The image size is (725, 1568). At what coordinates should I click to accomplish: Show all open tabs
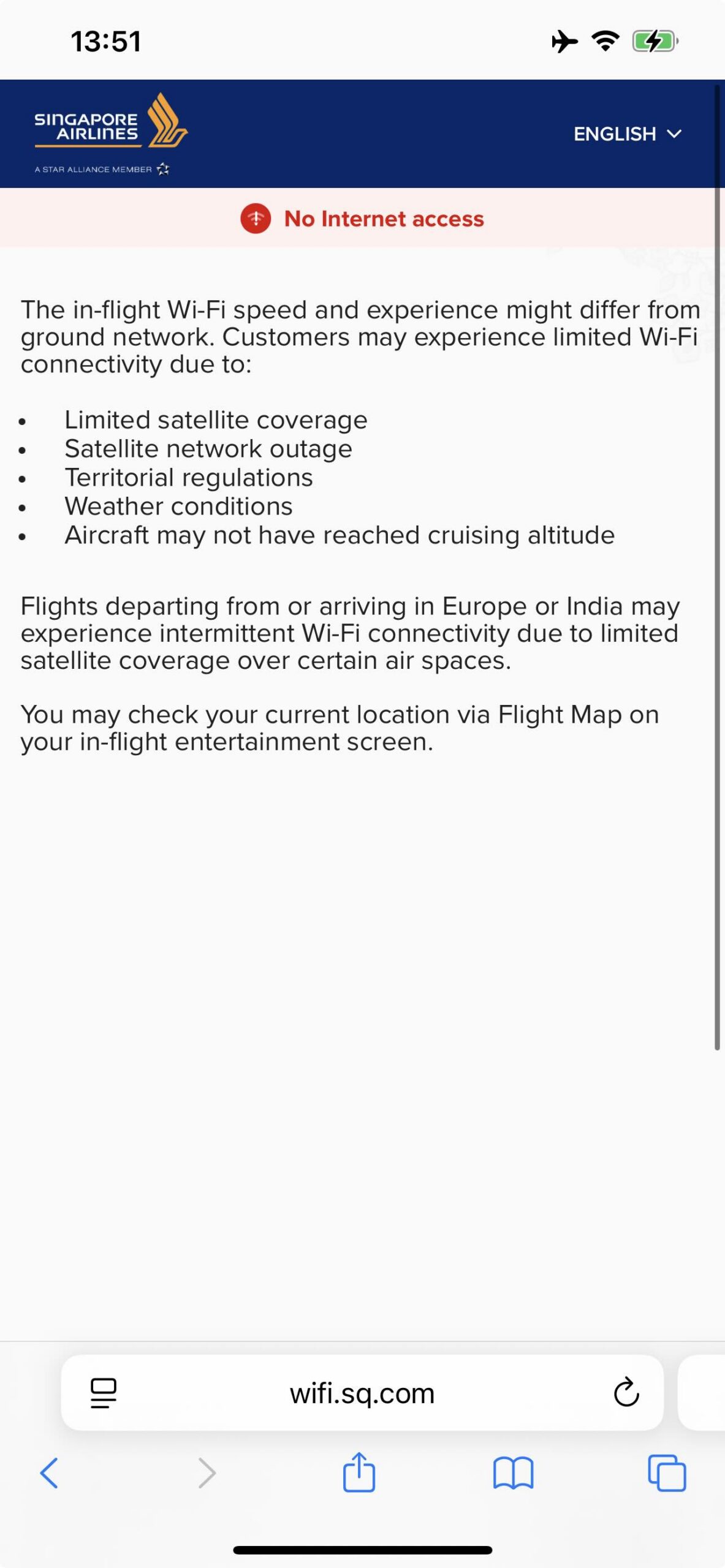click(667, 1472)
